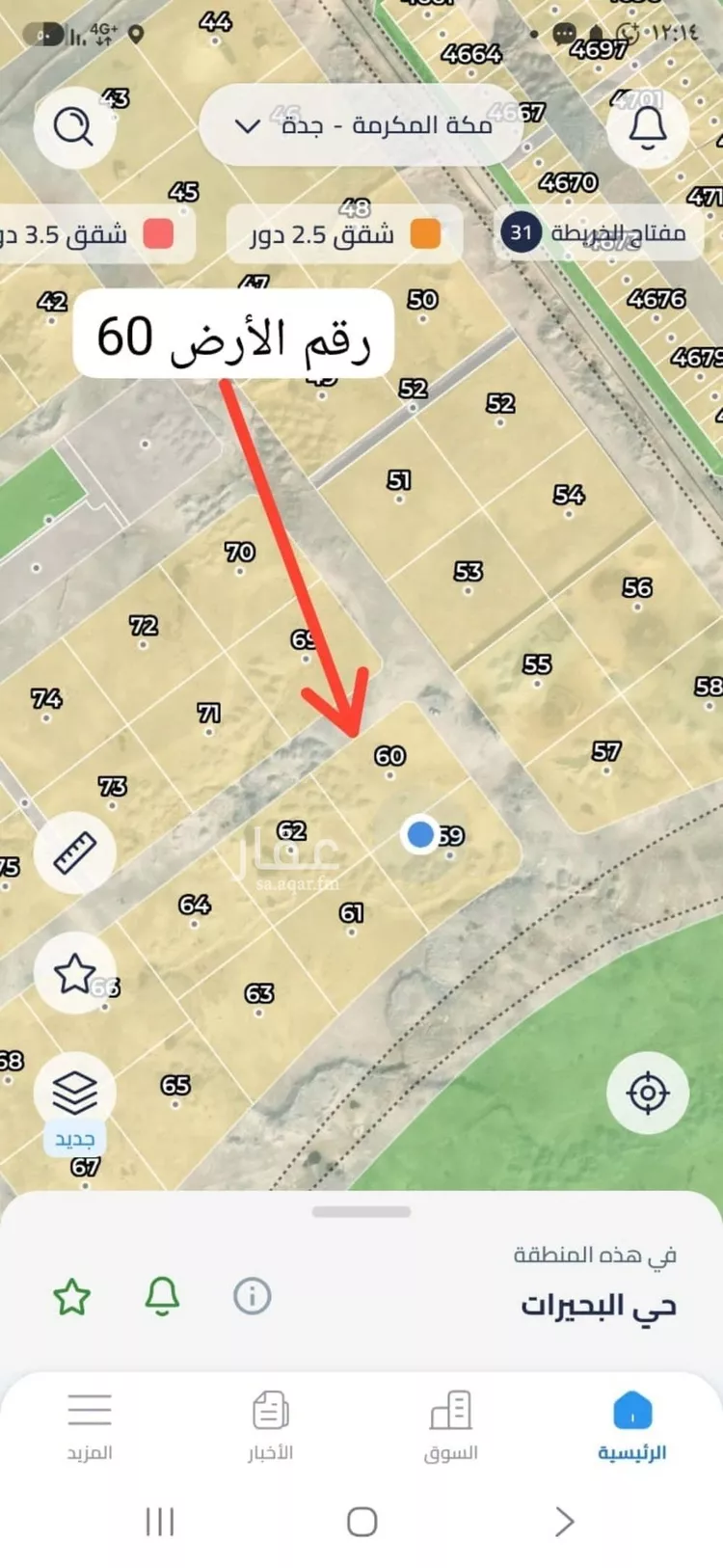Image resolution: width=723 pixels, height=1568 pixels.
Task: Open the favorites star button on map
Action: coord(74,973)
